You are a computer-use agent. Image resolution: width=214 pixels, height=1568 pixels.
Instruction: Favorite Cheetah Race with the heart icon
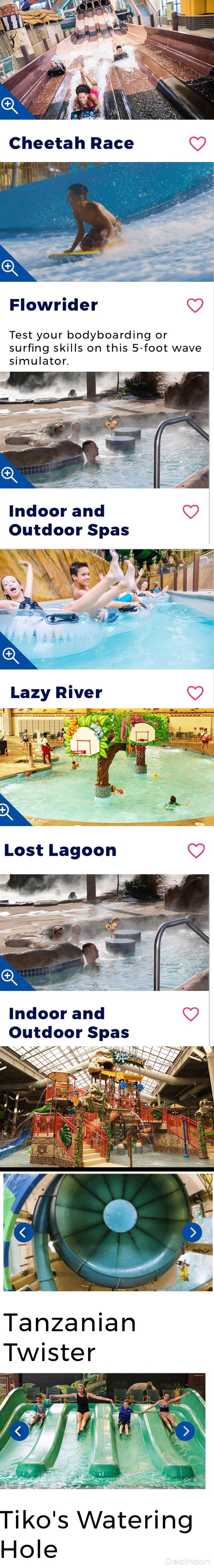click(x=197, y=144)
